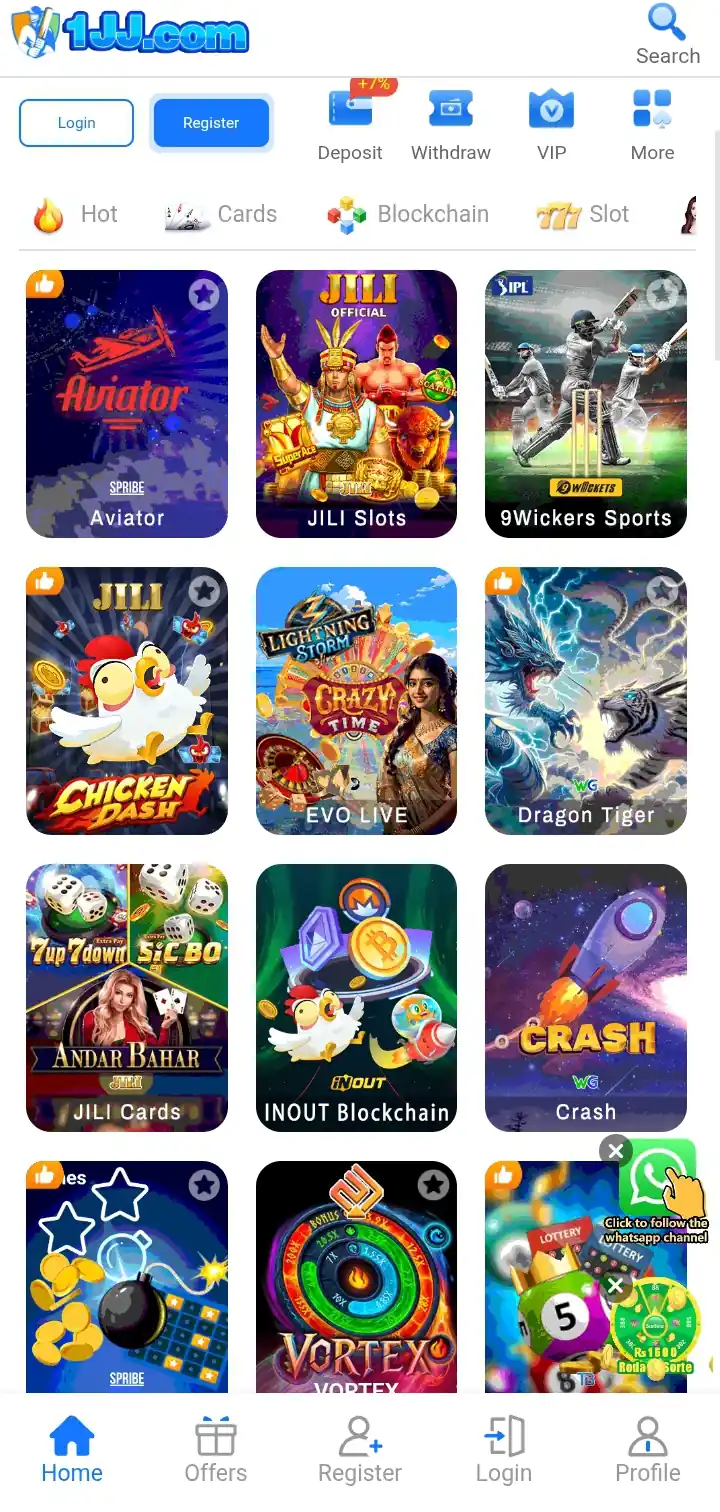The width and height of the screenshot is (720, 1512).
Task: Play EVO LIVE
Action: [356, 701]
